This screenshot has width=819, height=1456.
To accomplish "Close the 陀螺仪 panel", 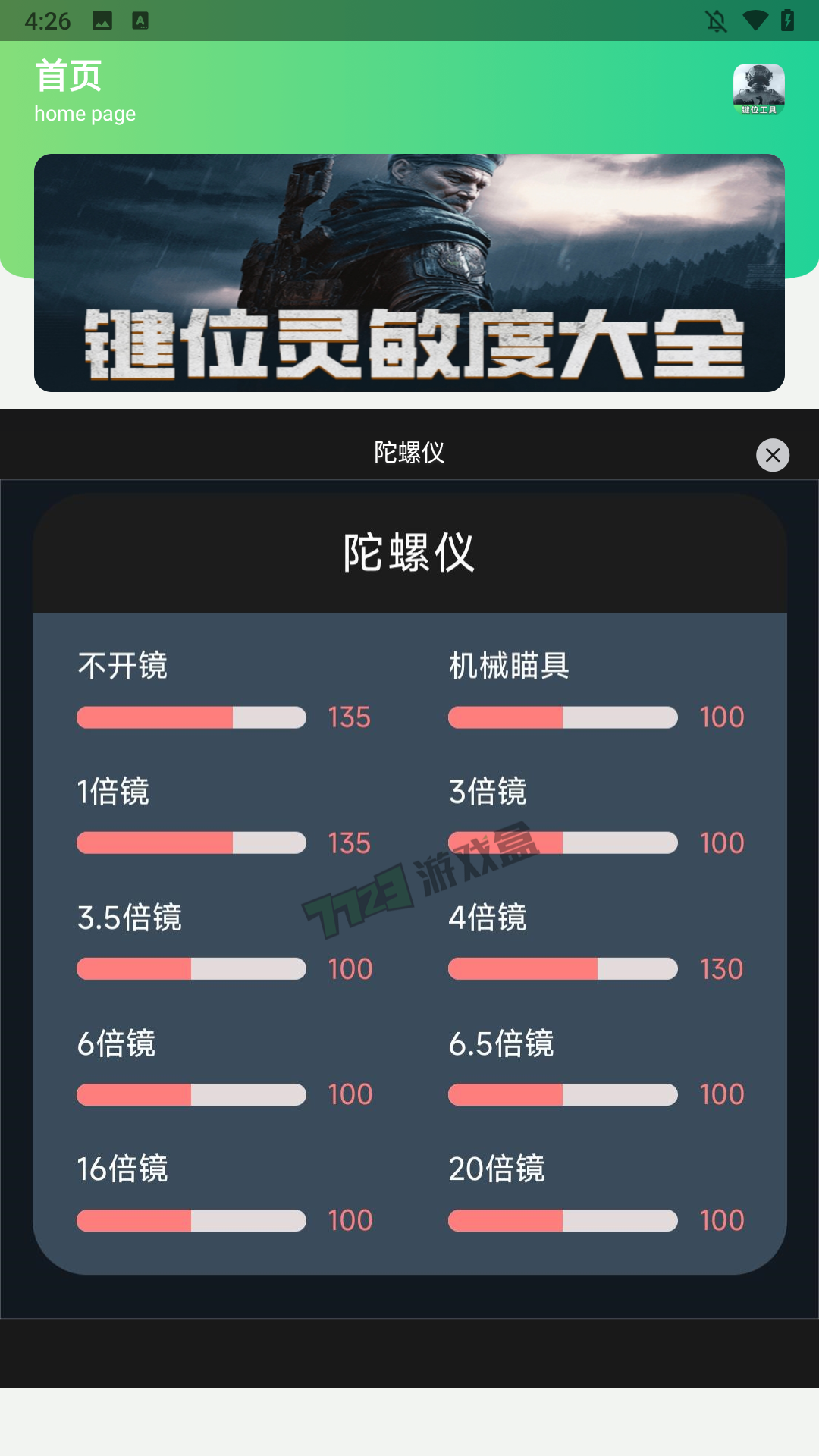I will point(773,455).
